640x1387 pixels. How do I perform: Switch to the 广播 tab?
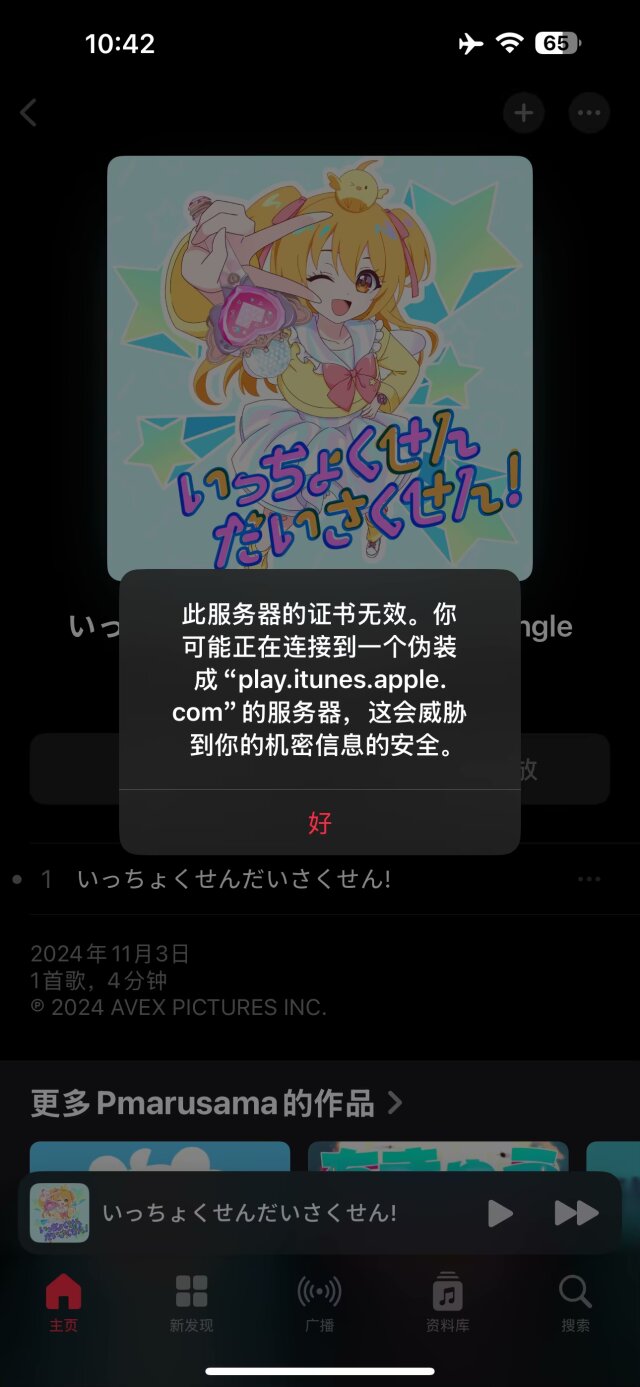(319, 1303)
